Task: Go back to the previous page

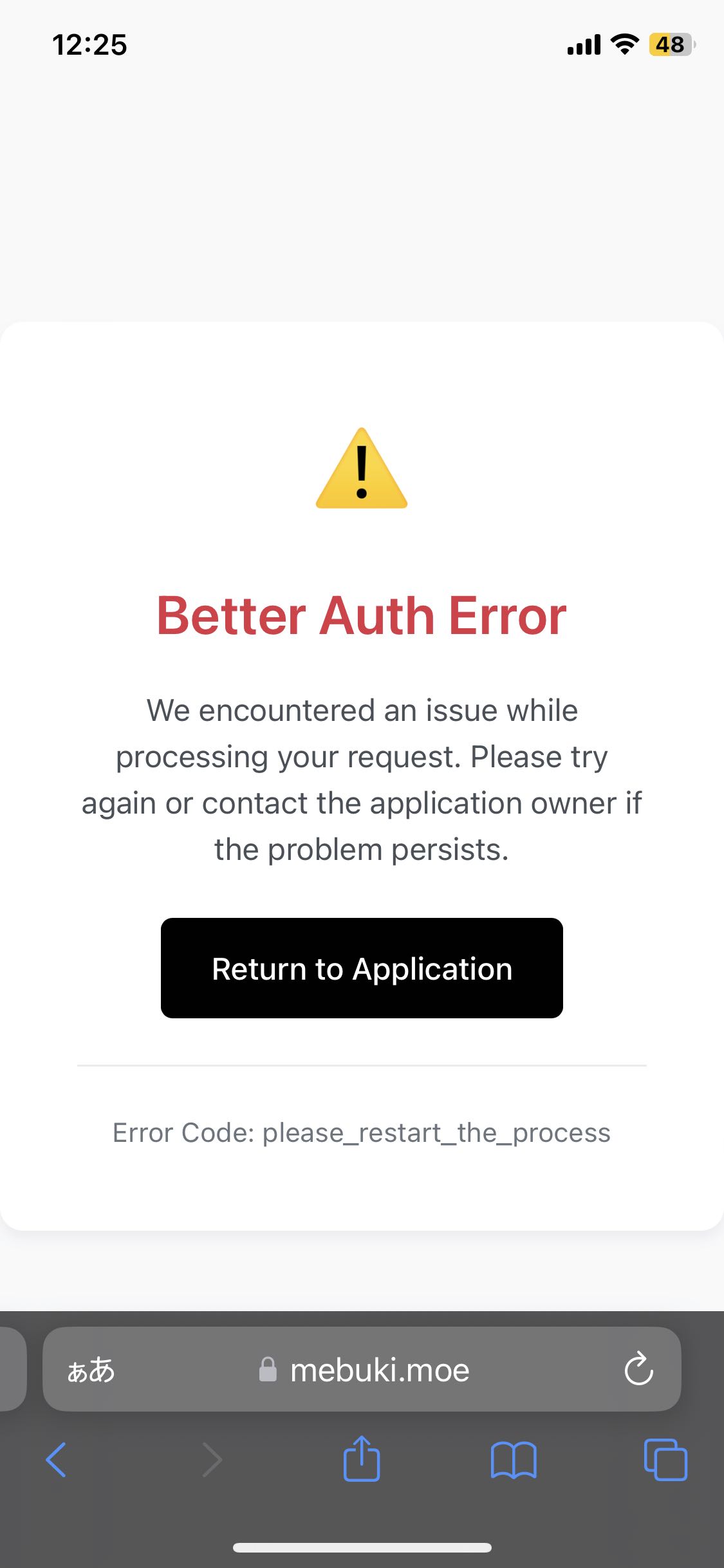Action: (x=57, y=1460)
